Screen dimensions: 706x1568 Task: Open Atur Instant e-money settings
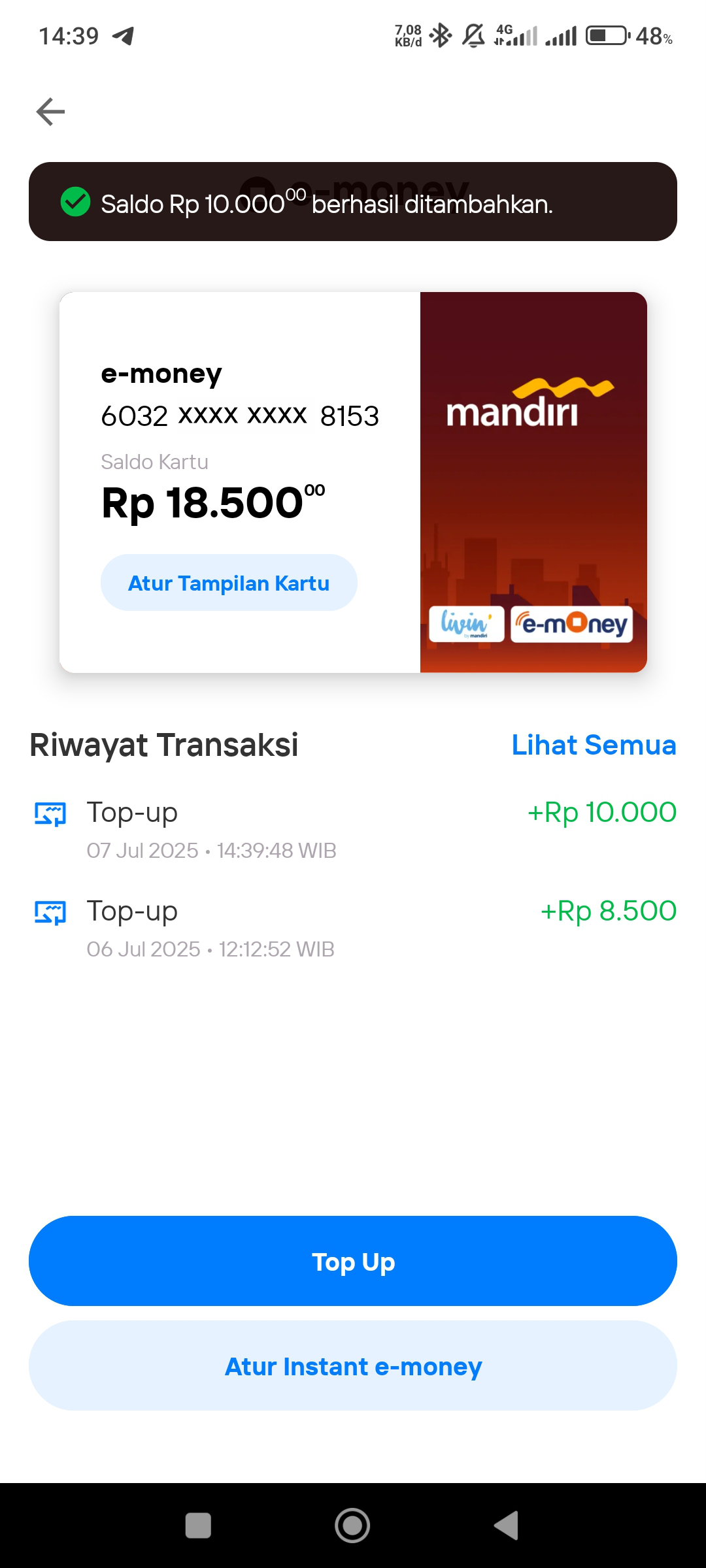(353, 1365)
